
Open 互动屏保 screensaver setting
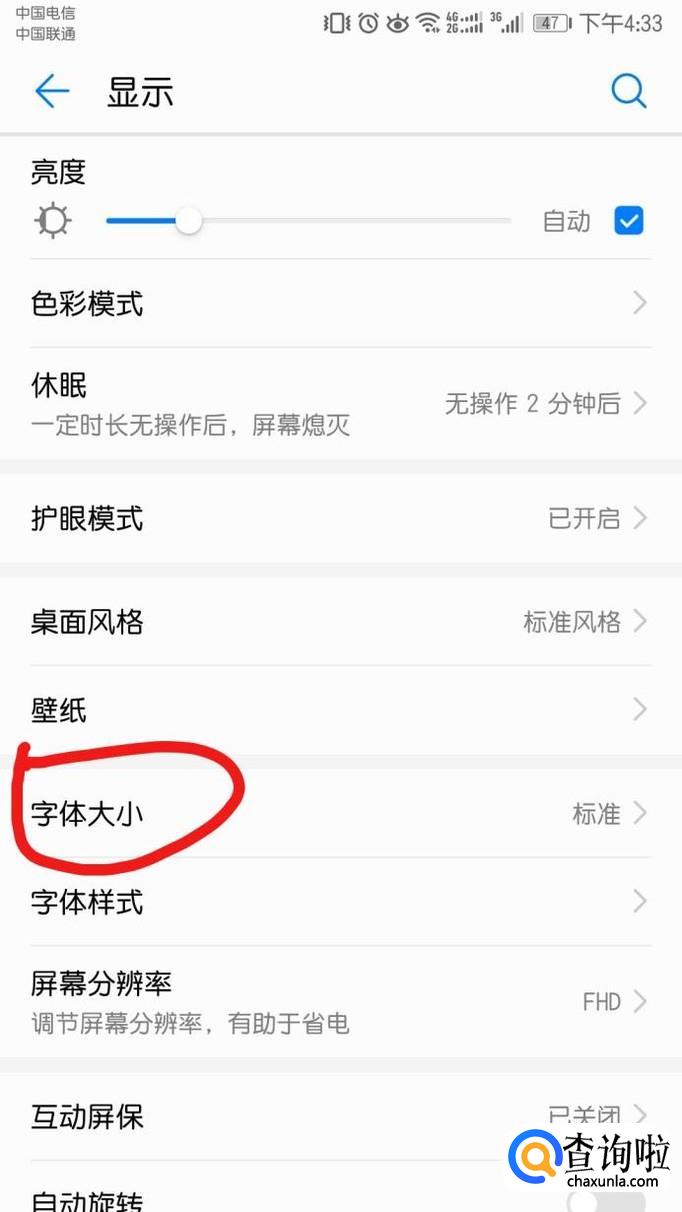(341, 1116)
